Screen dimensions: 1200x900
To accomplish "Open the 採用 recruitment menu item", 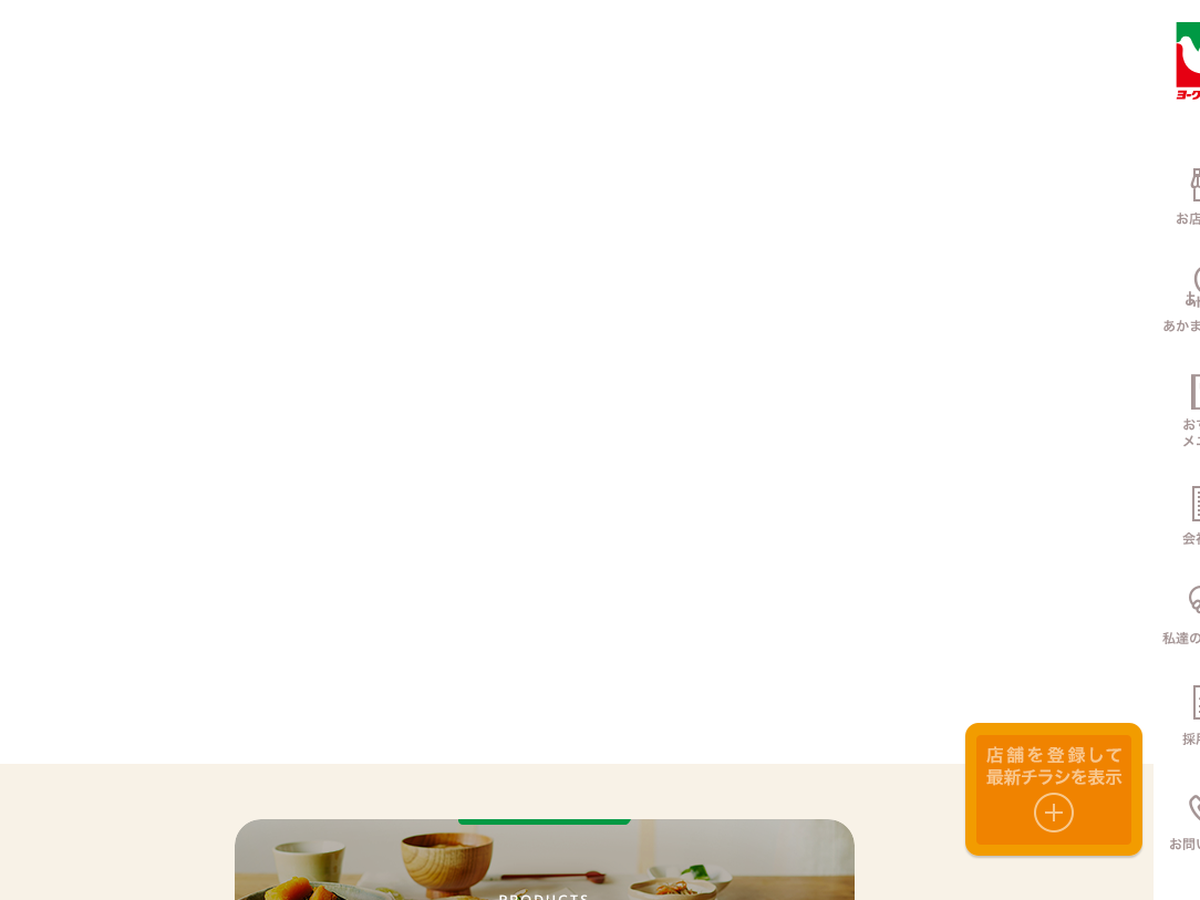I will (x=1192, y=715).
